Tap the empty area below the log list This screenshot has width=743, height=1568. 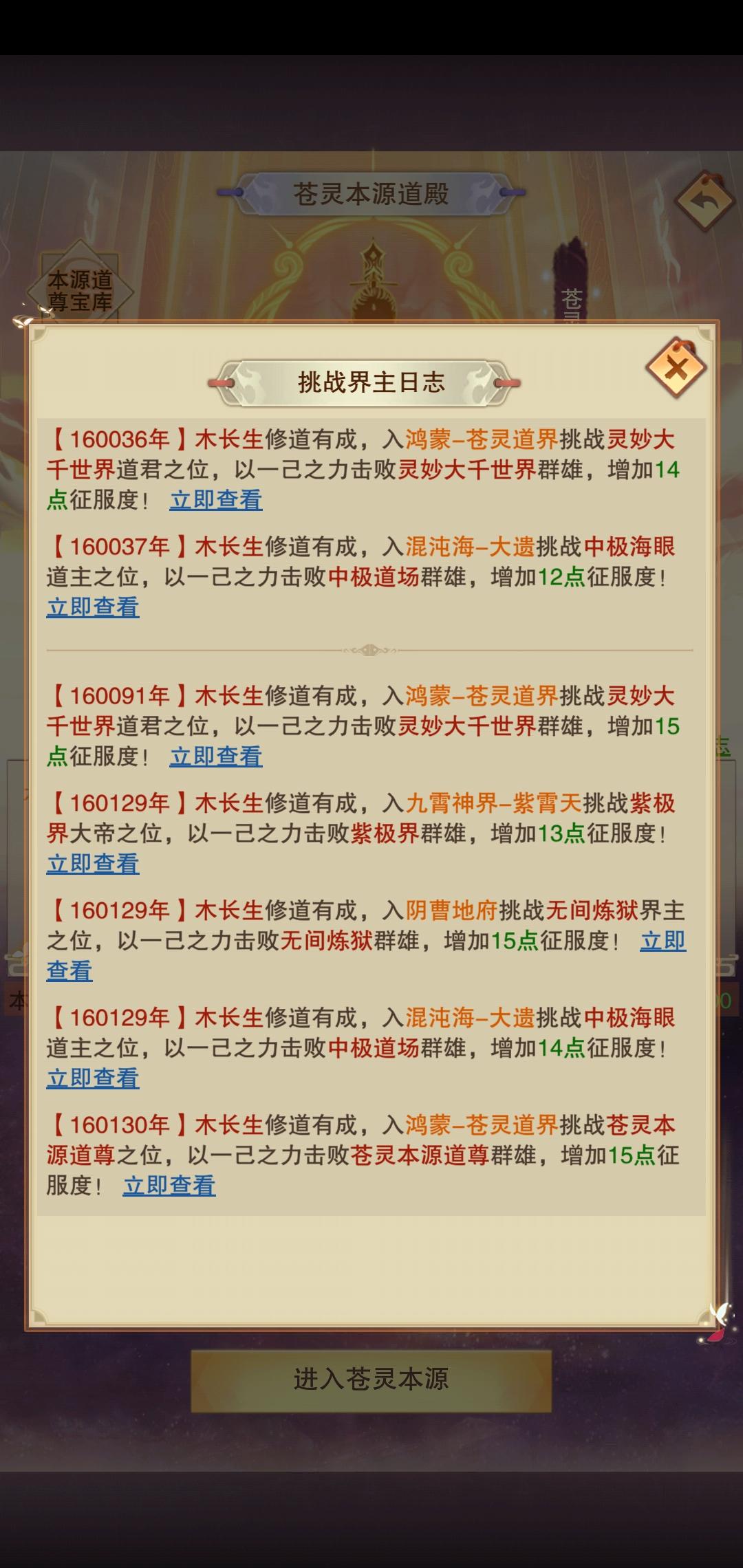click(371, 1272)
